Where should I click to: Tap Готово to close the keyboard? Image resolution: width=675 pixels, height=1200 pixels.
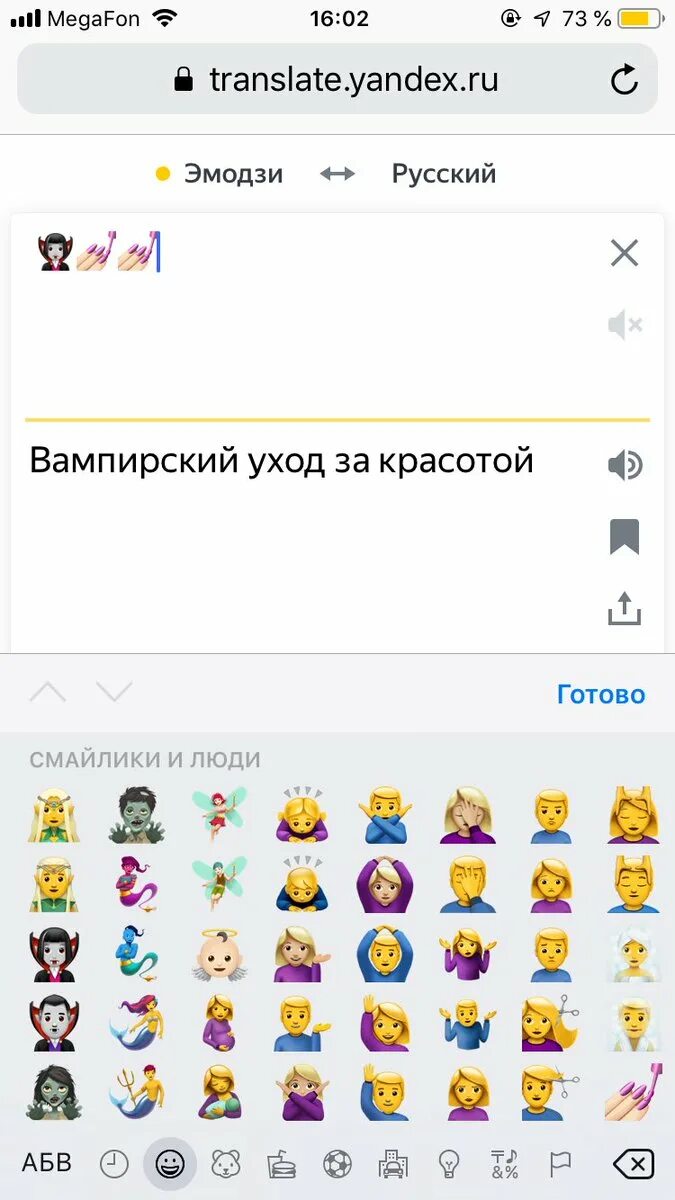pos(601,694)
